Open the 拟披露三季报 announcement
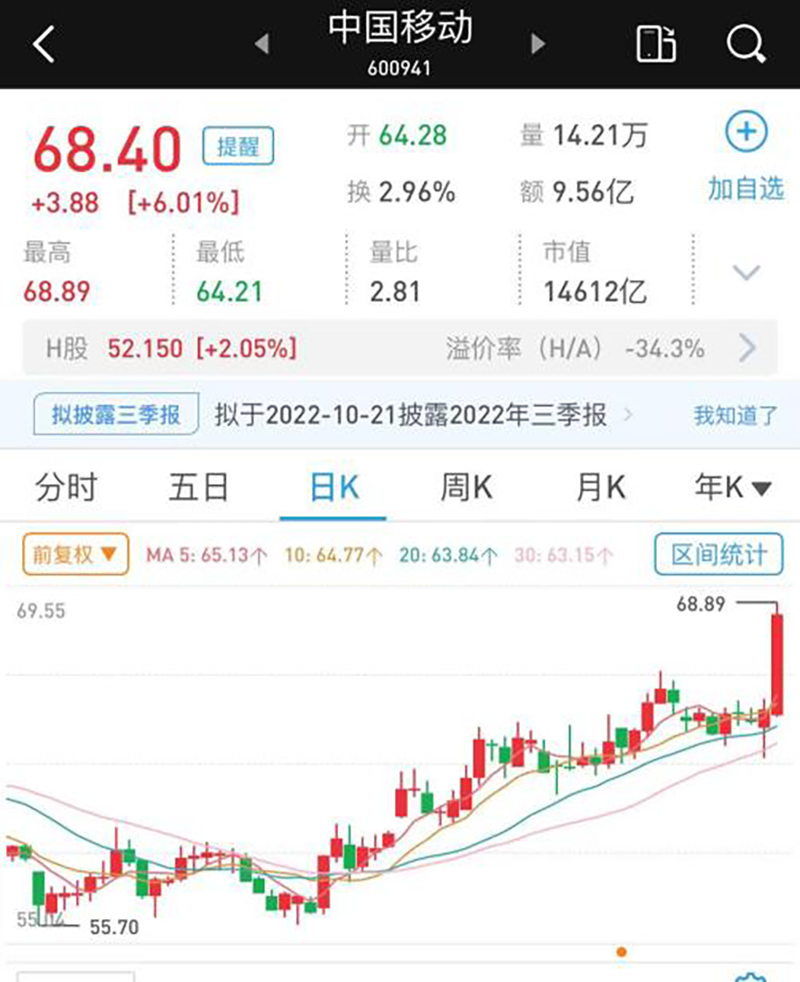The width and height of the screenshot is (800, 982). click(116, 414)
